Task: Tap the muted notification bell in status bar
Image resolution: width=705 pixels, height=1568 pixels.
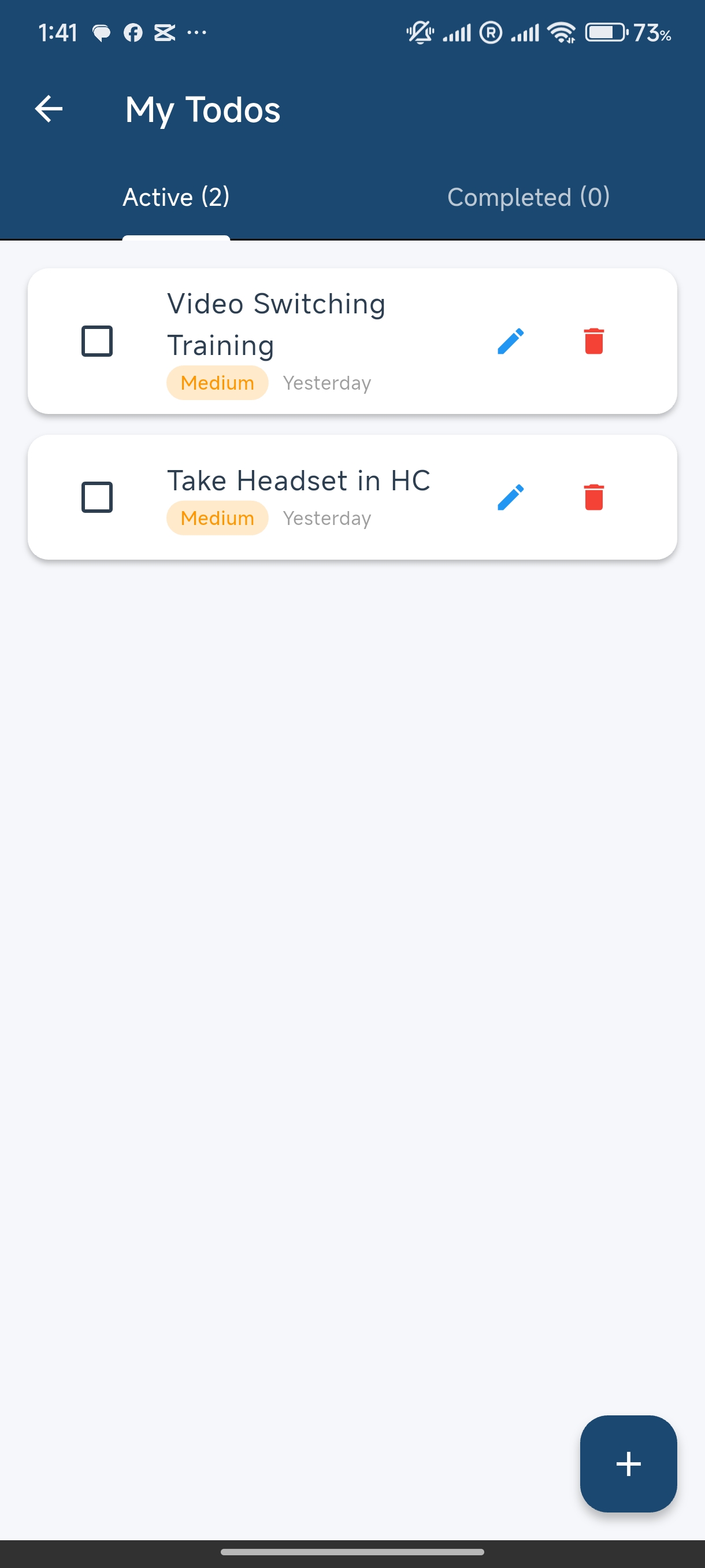Action: pos(420,33)
